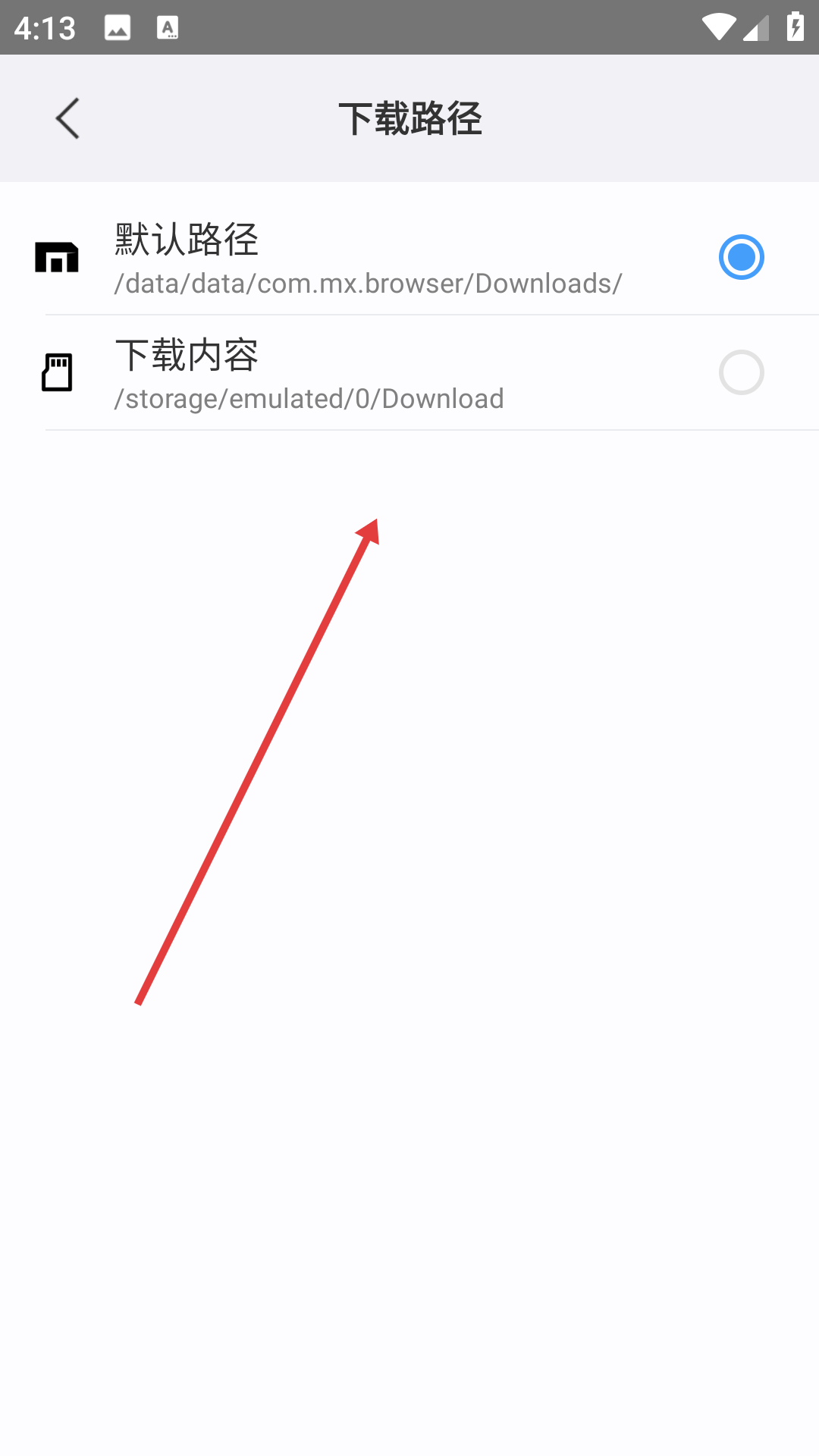Go back from 下载路径 screen
The image size is (819, 1456).
coord(67,118)
